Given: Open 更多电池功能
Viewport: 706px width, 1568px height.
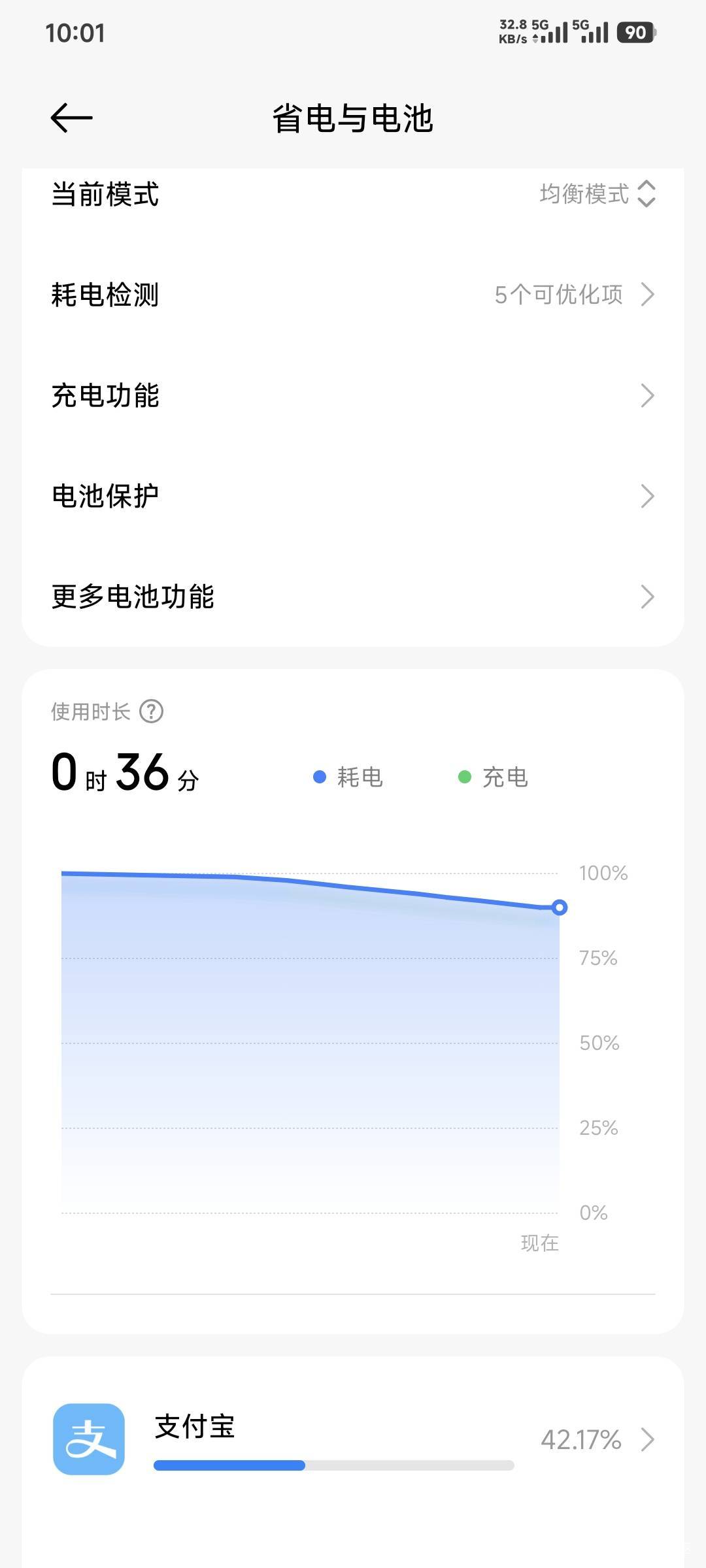Looking at the screenshot, I should click(353, 596).
